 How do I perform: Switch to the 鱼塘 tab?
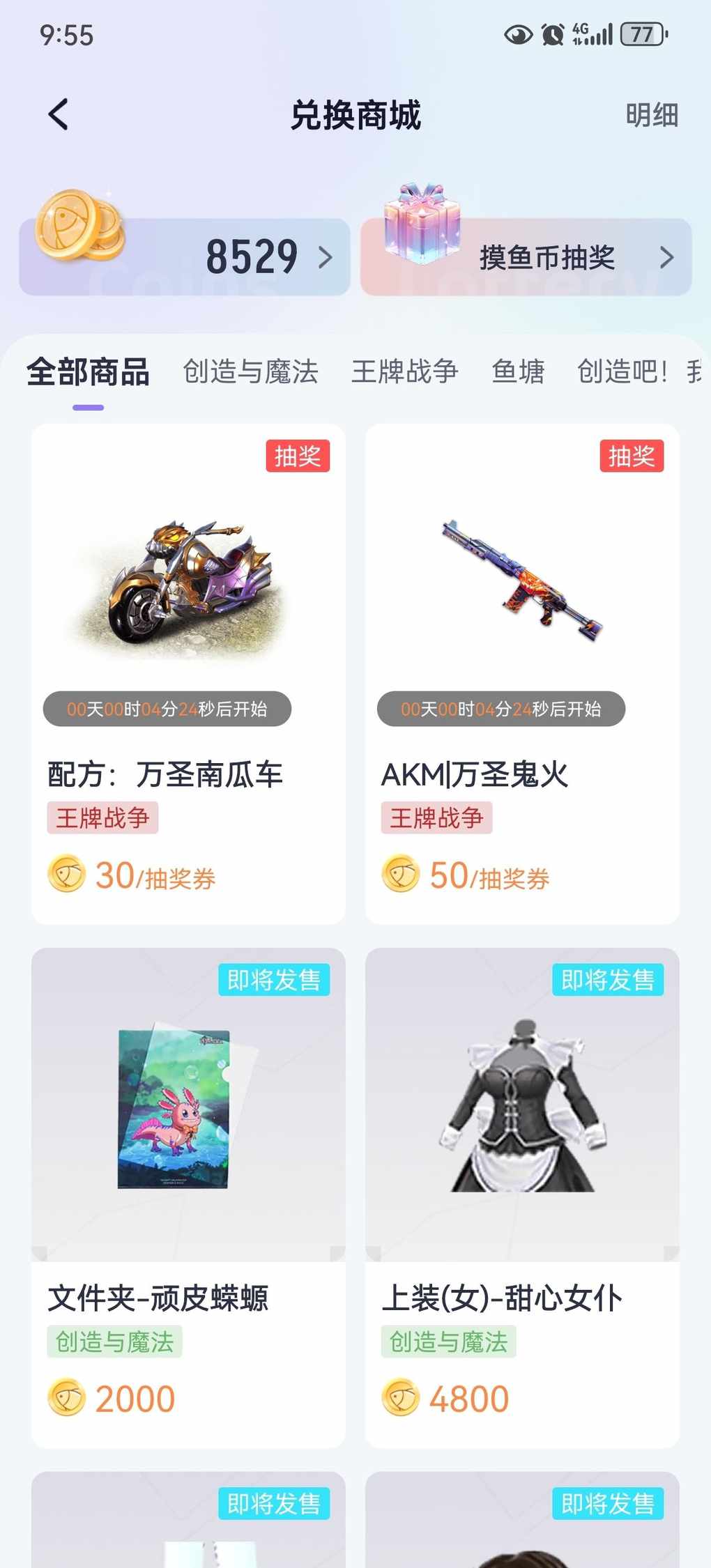click(518, 371)
